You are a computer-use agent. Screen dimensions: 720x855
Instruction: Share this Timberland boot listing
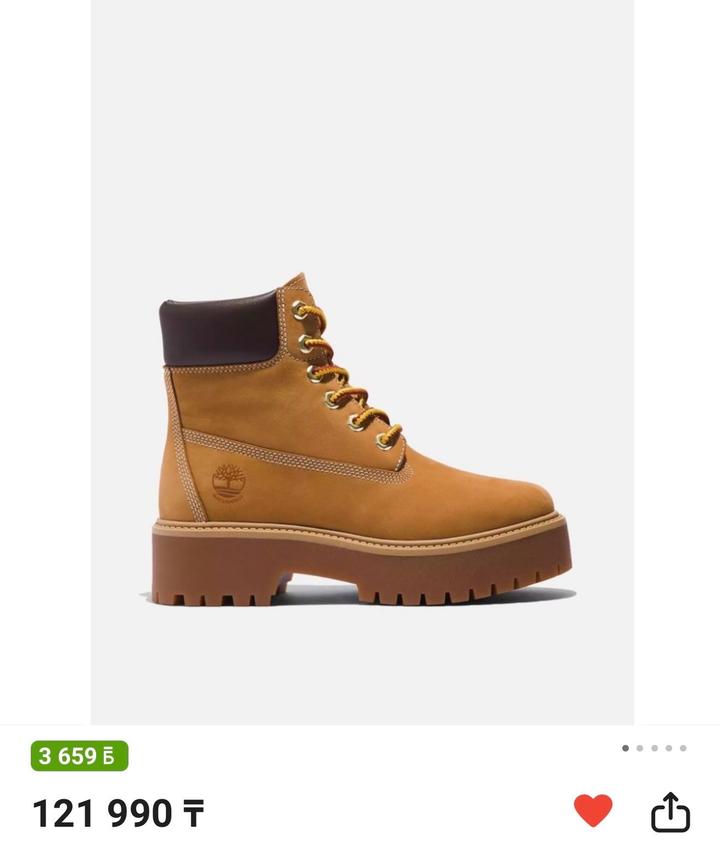[x=670, y=811]
